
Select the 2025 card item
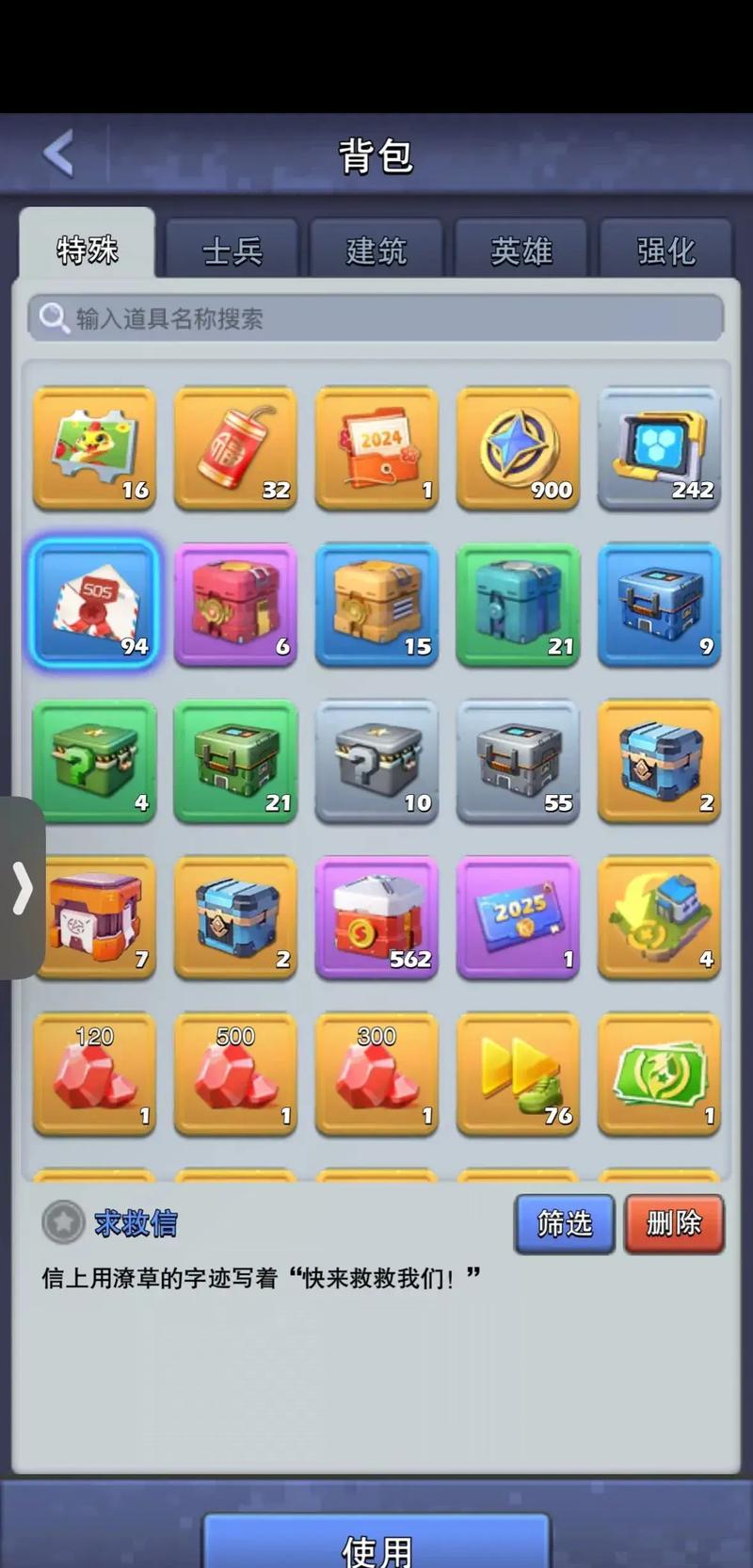pos(518,917)
